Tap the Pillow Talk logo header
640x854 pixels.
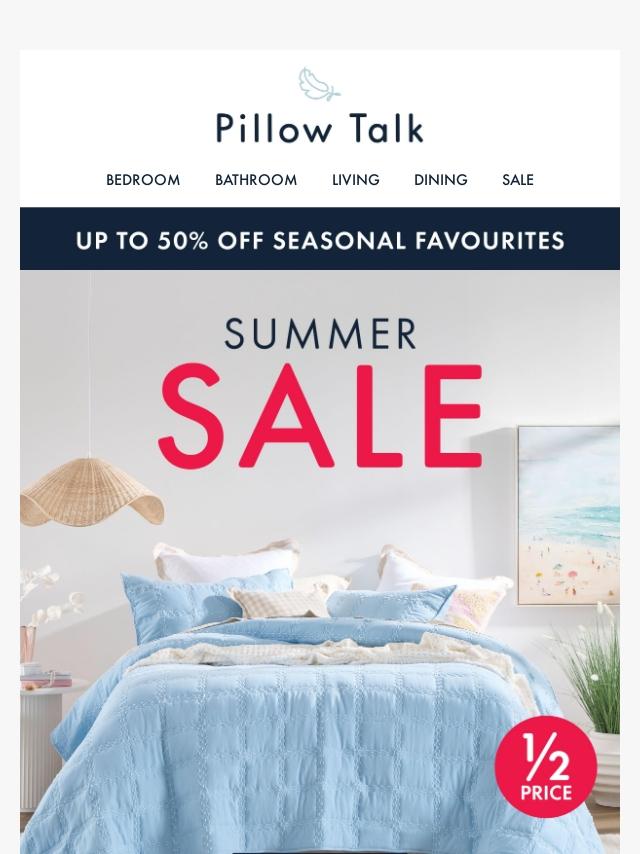click(x=320, y=108)
